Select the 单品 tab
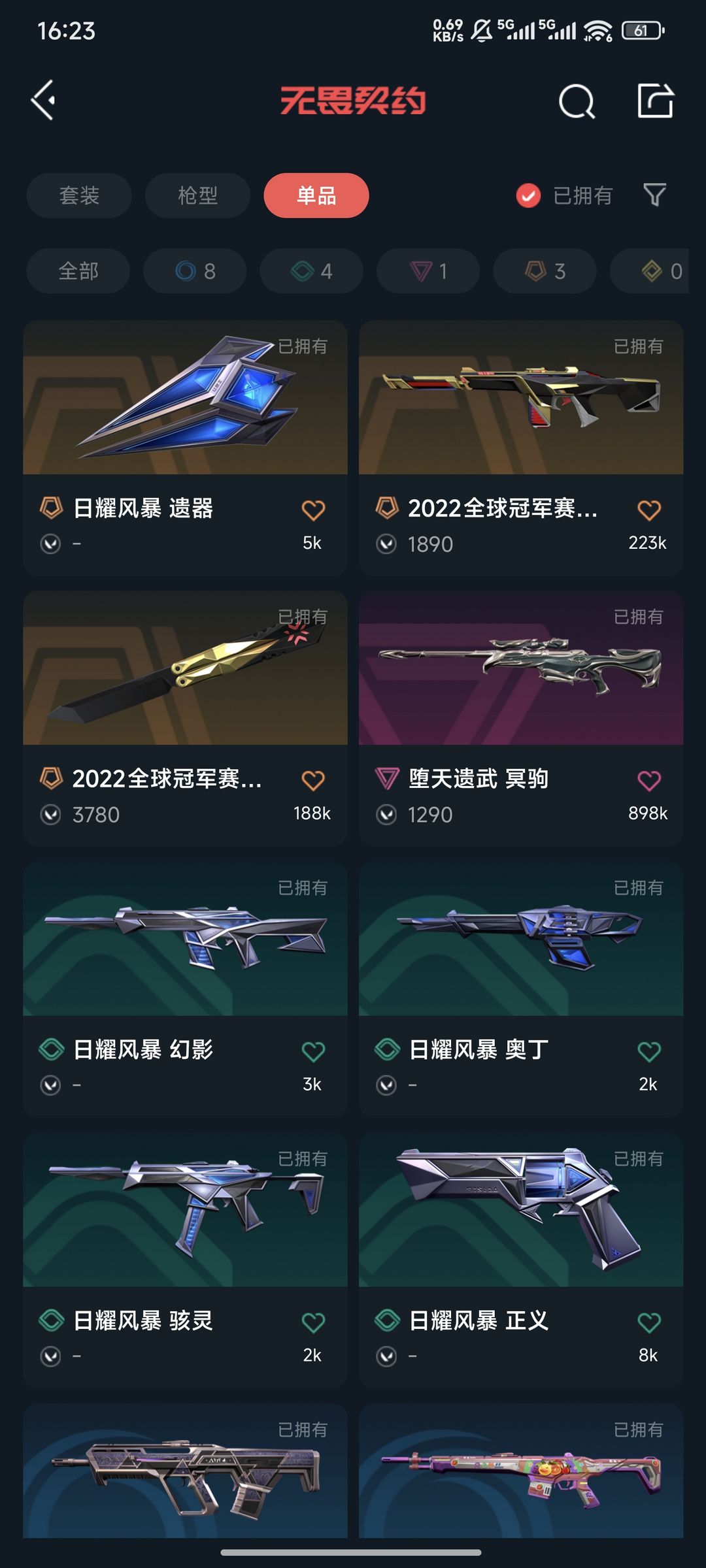 point(316,195)
